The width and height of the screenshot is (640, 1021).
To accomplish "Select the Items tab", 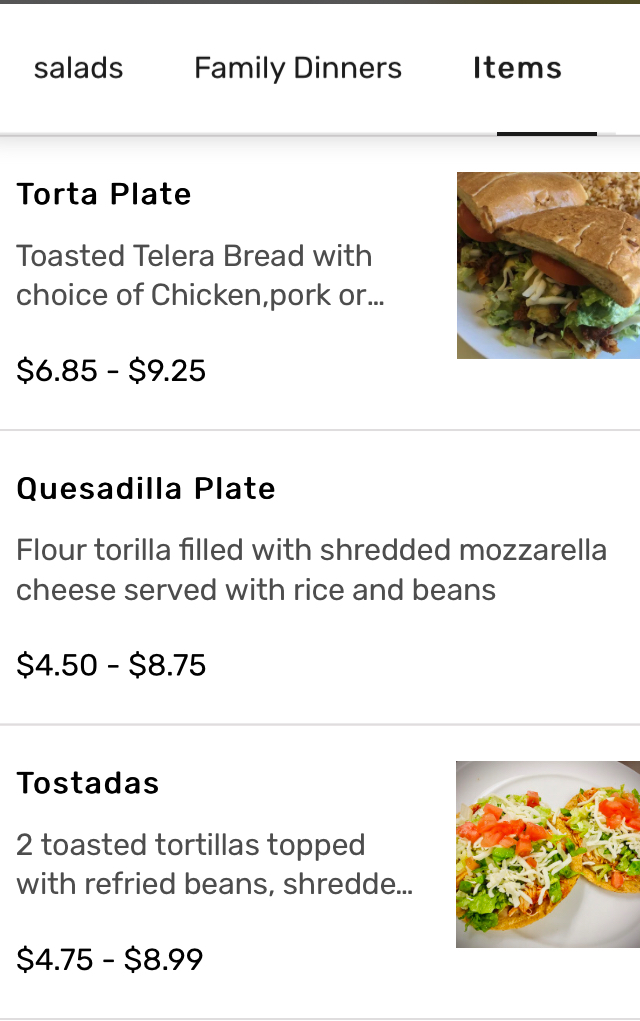I will coord(517,68).
